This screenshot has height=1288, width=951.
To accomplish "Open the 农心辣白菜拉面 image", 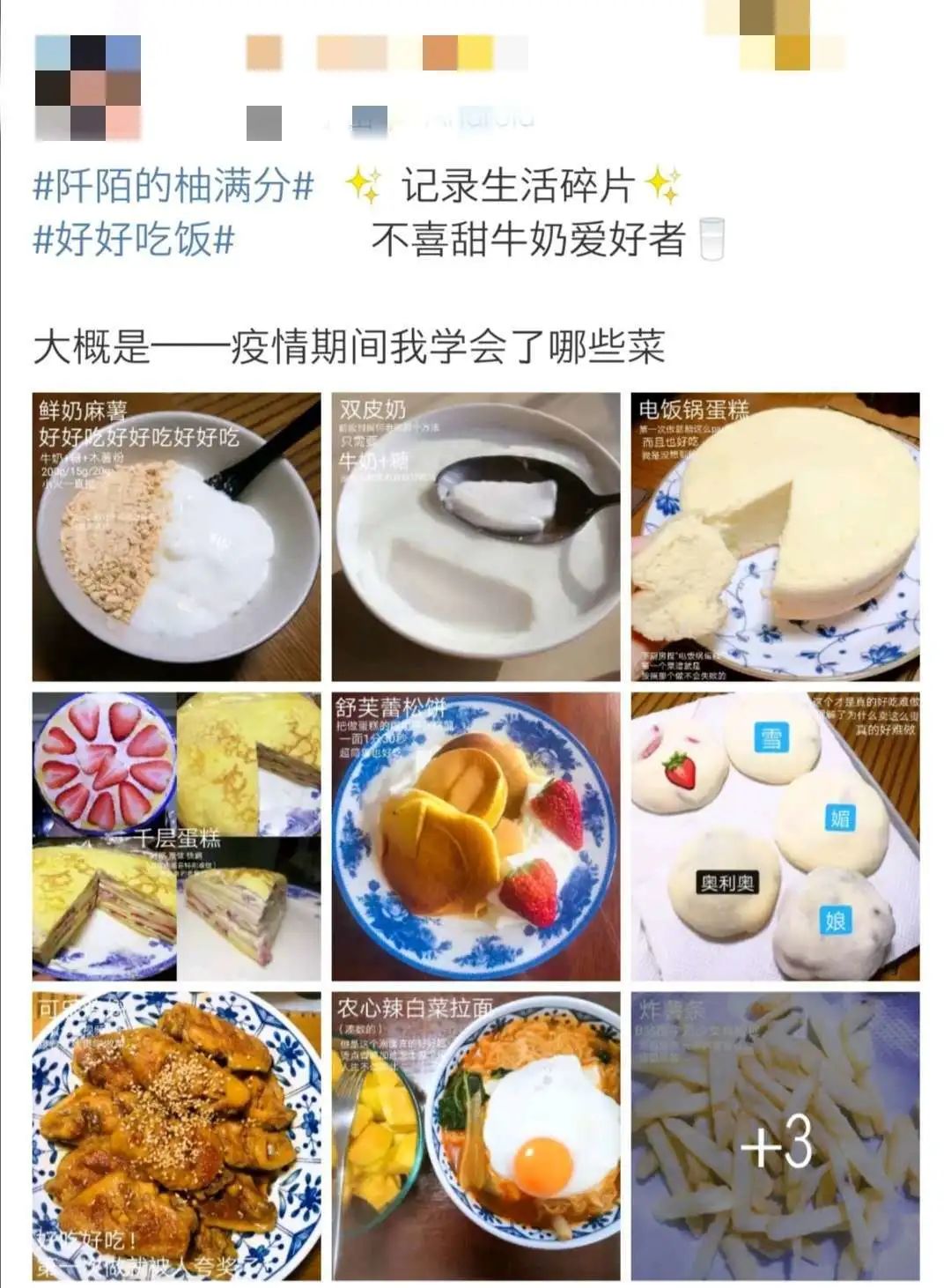I will 475,1136.
